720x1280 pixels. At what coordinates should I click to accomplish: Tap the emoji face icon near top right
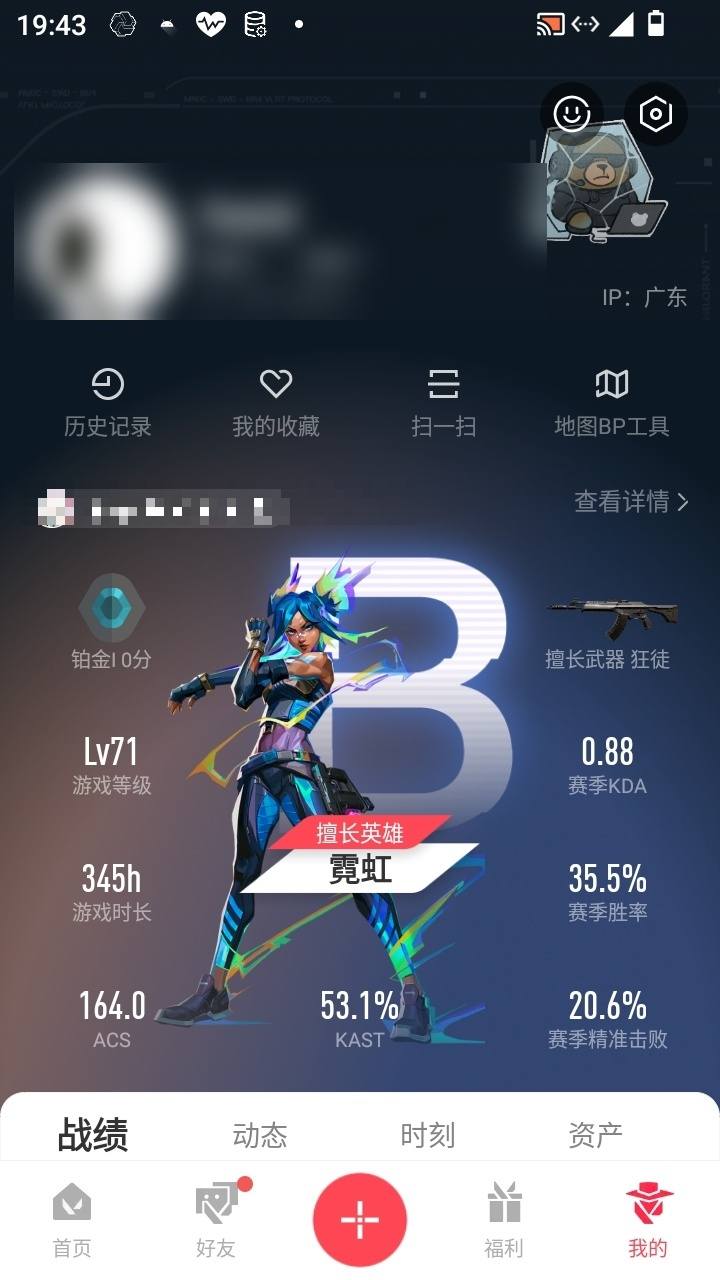569,114
